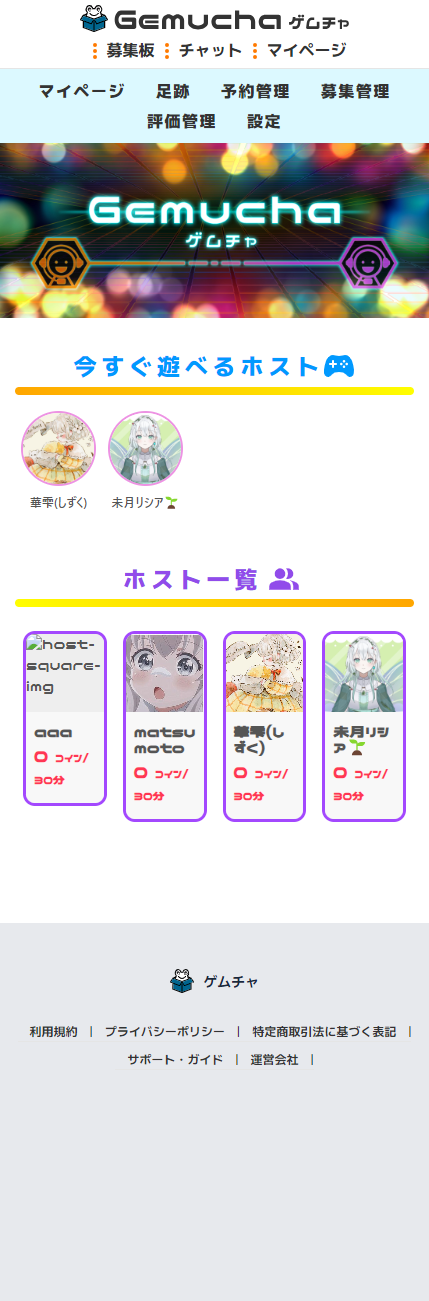
Task: Open 評価管理 in the submenu
Action: pos(181,122)
